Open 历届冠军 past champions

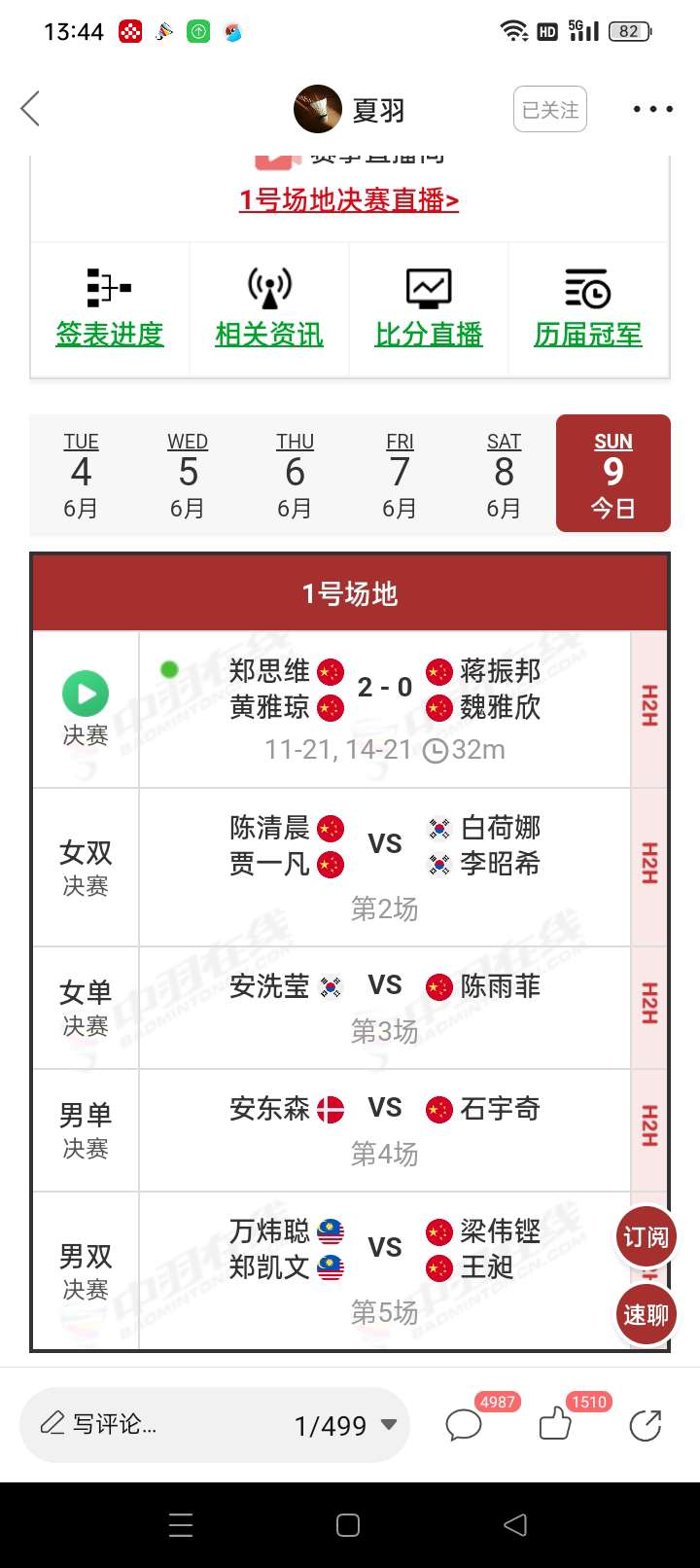[x=588, y=309]
